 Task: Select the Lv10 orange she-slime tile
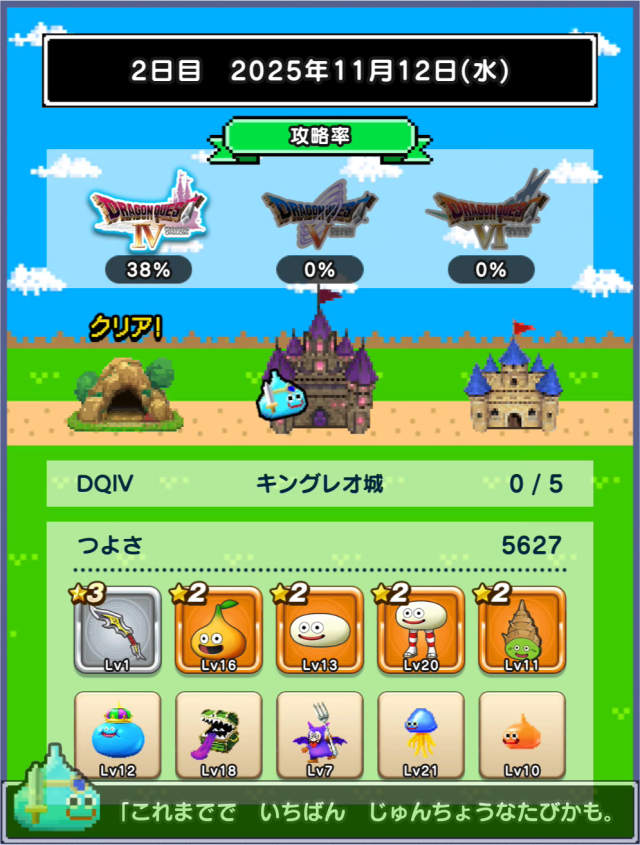tap(521, 735)
